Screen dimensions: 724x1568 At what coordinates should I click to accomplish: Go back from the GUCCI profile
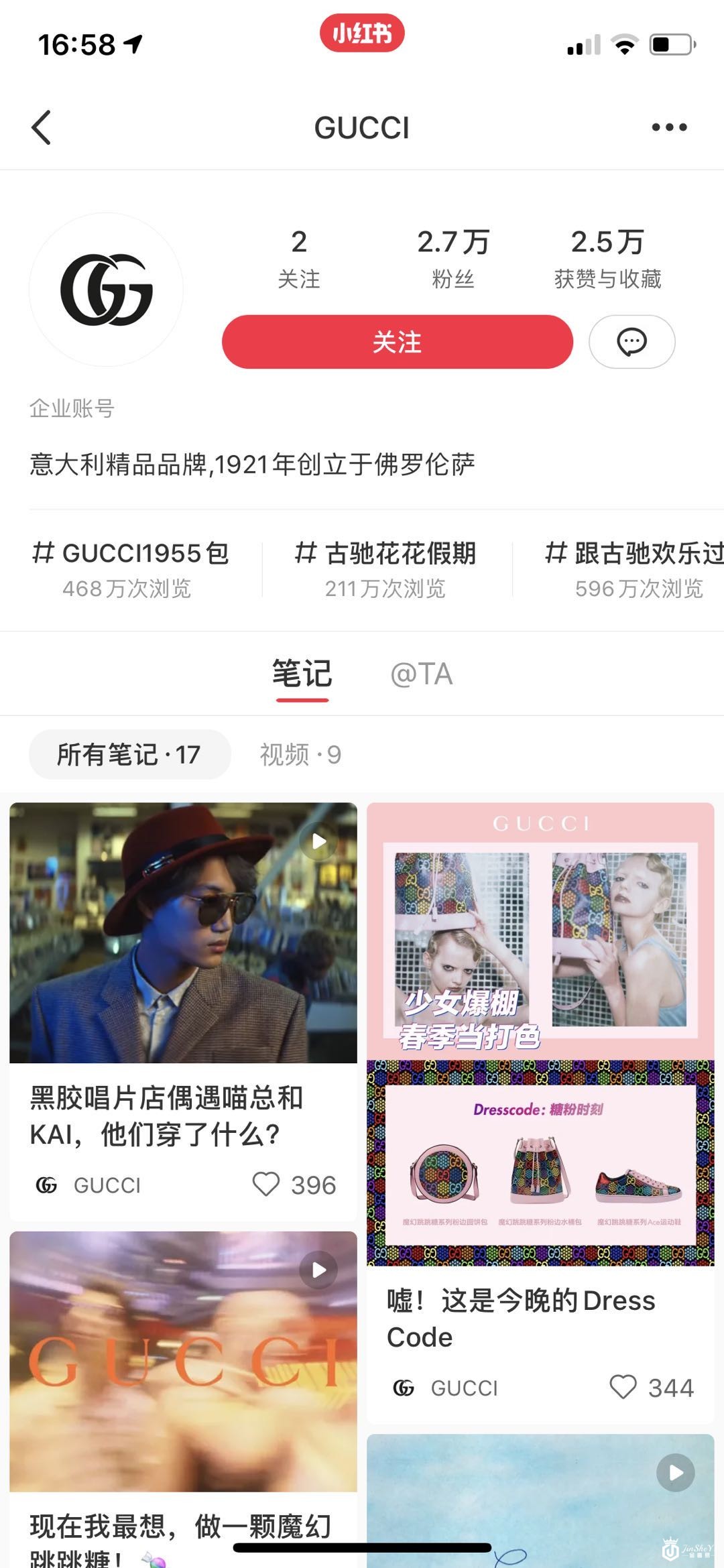(42, 127)
